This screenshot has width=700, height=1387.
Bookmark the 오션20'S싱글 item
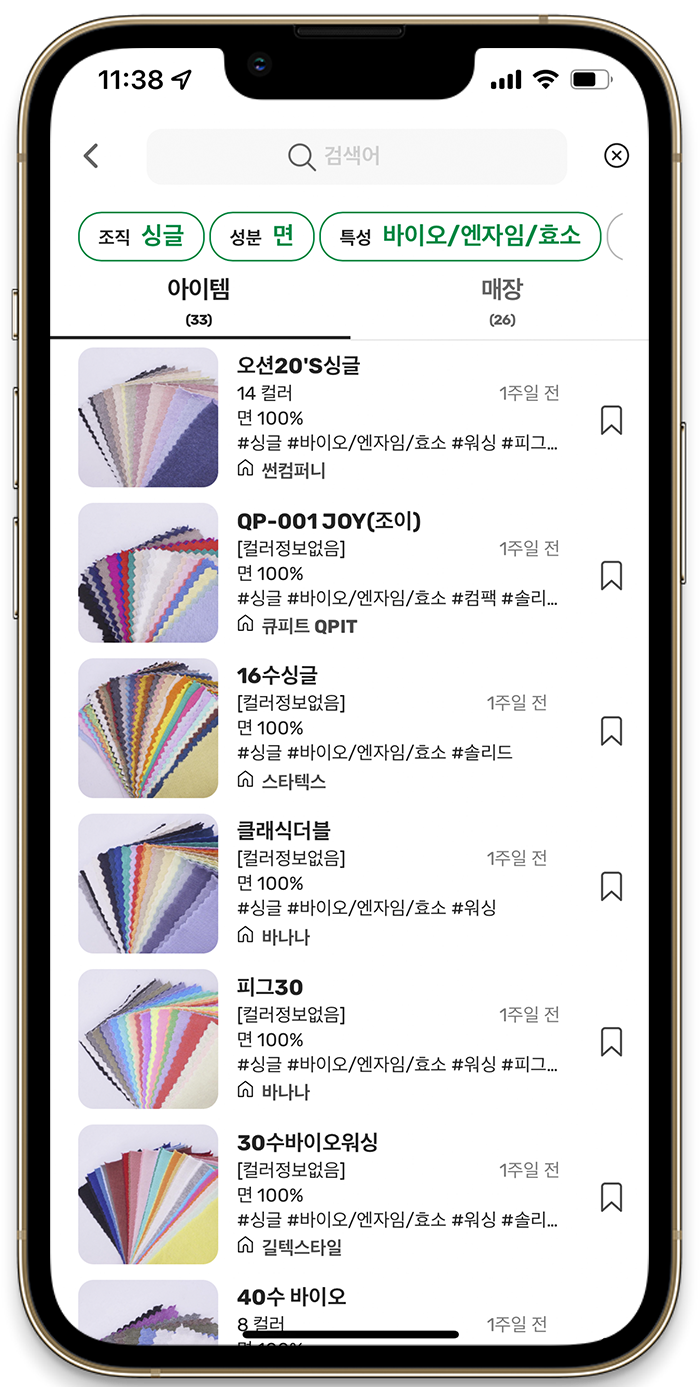pos(611,420)
